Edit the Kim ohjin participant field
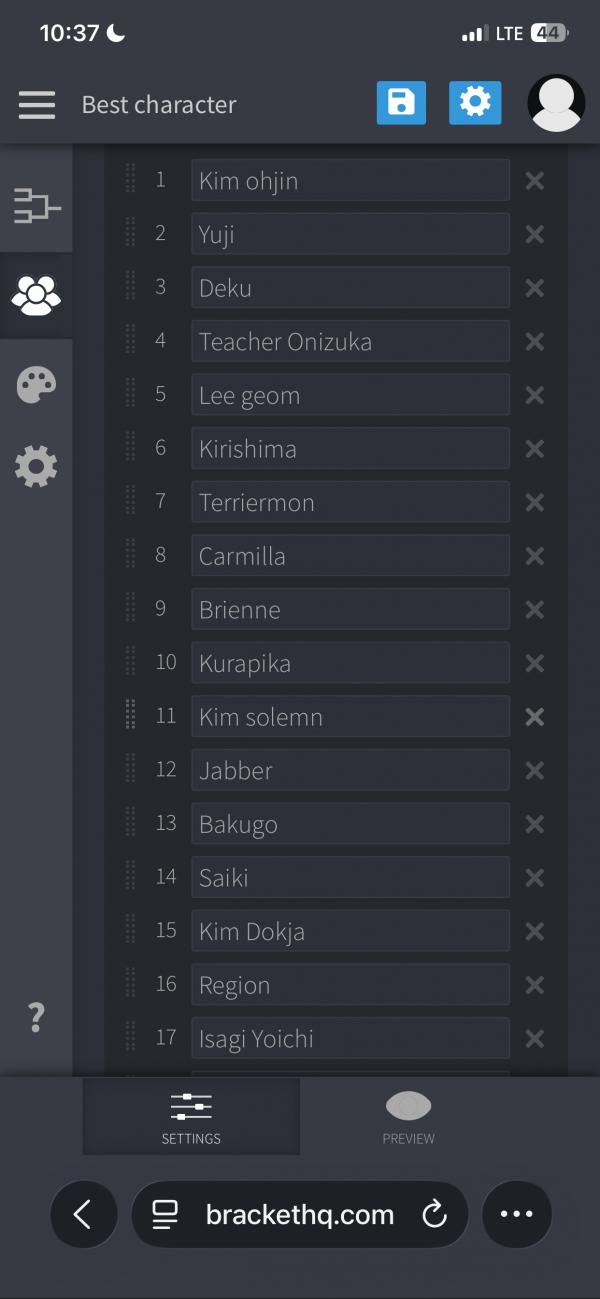 point(350,181)
